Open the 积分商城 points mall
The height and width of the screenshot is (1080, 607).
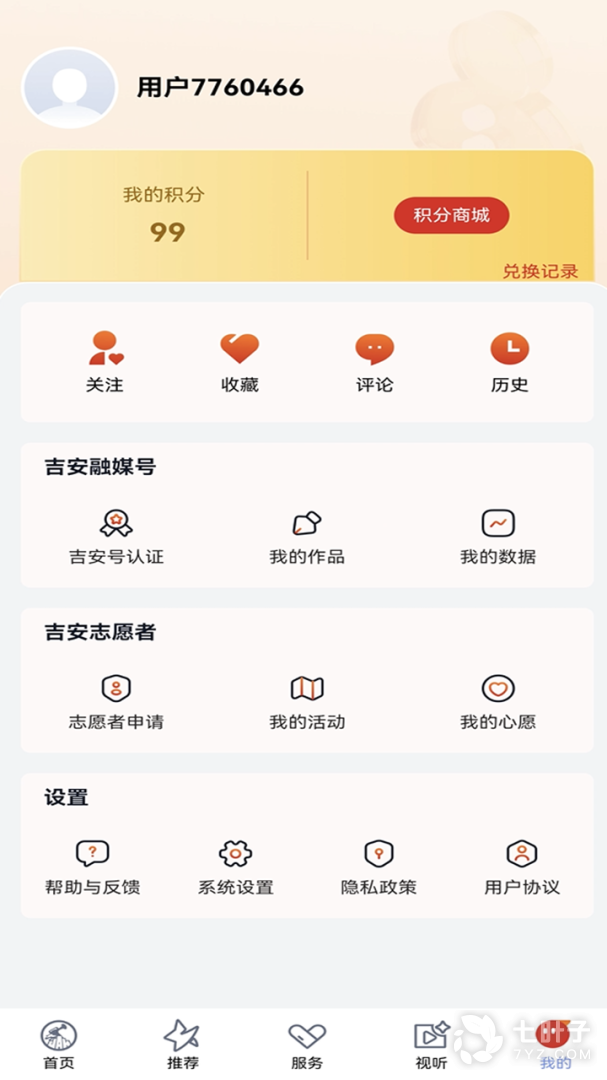tap(450, 216)
